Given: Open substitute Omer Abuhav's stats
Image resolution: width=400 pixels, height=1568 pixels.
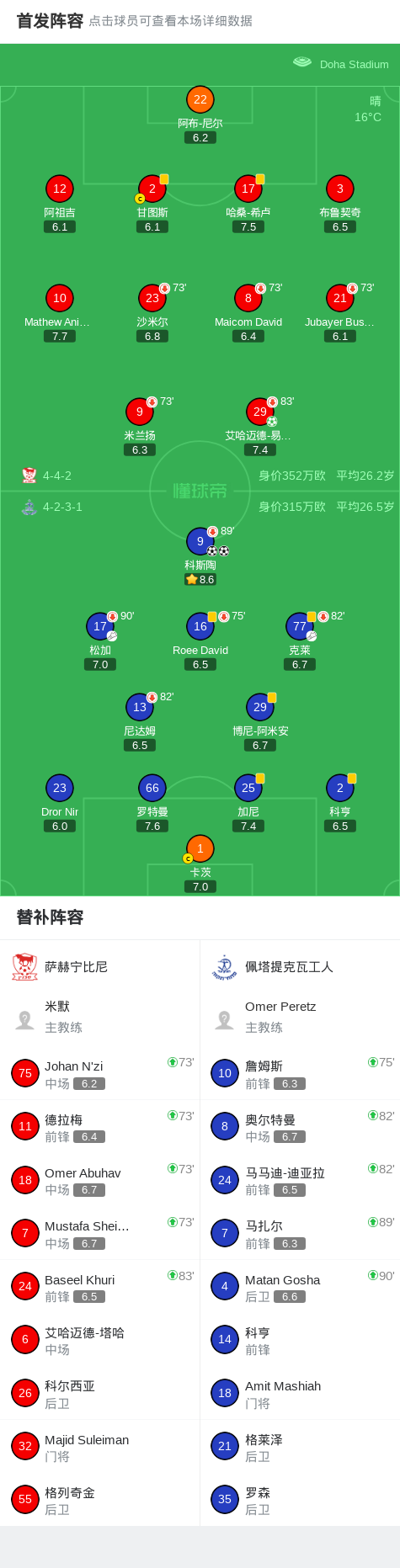Looking at the screenshot, I should 100,1180.
